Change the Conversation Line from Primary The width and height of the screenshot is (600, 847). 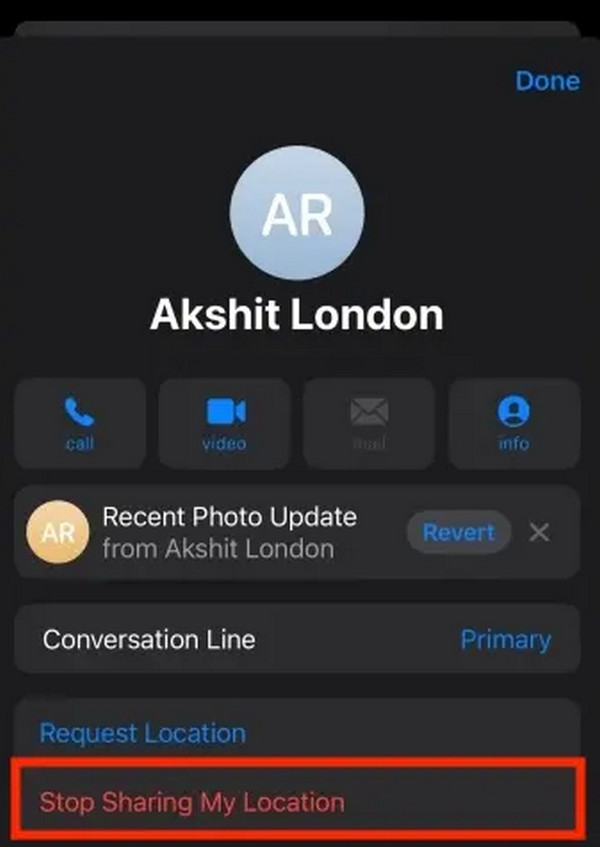point(505,639)
